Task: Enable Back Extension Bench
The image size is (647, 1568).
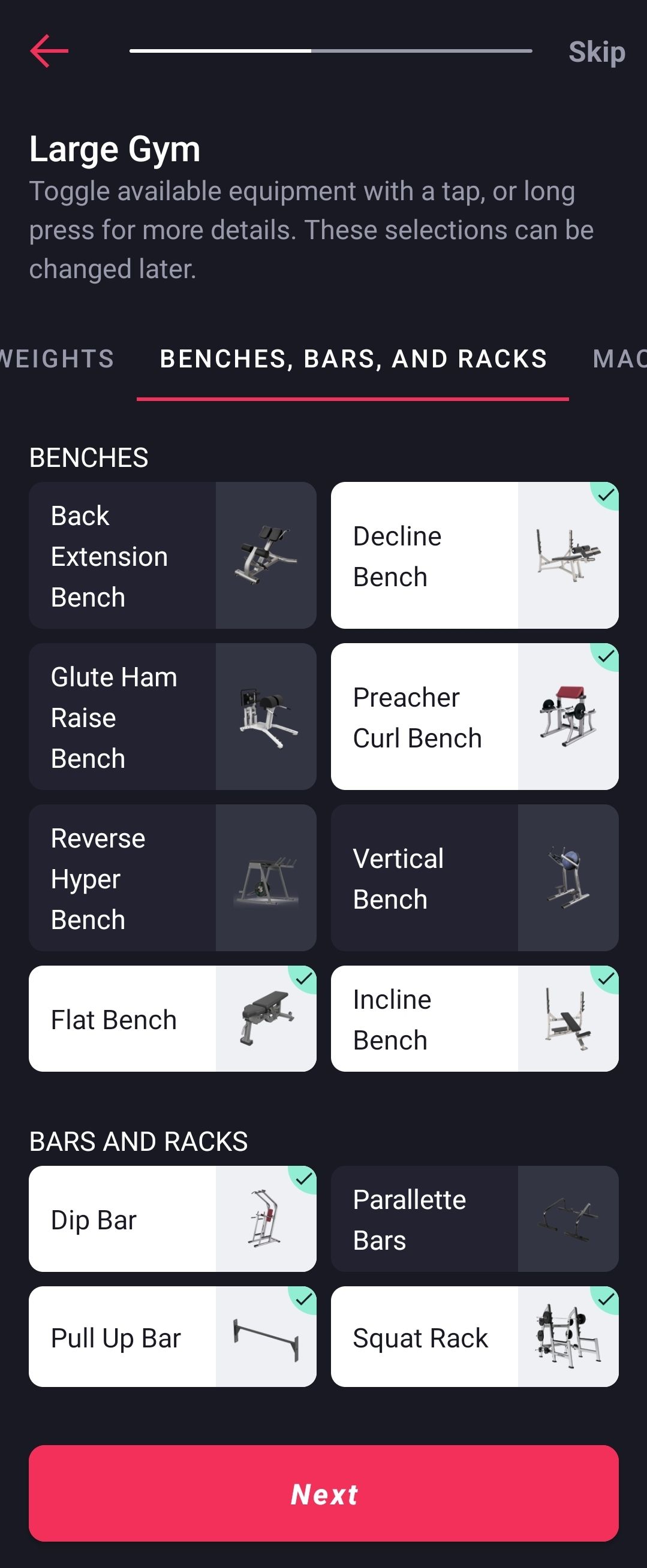Action: point(172,555)
